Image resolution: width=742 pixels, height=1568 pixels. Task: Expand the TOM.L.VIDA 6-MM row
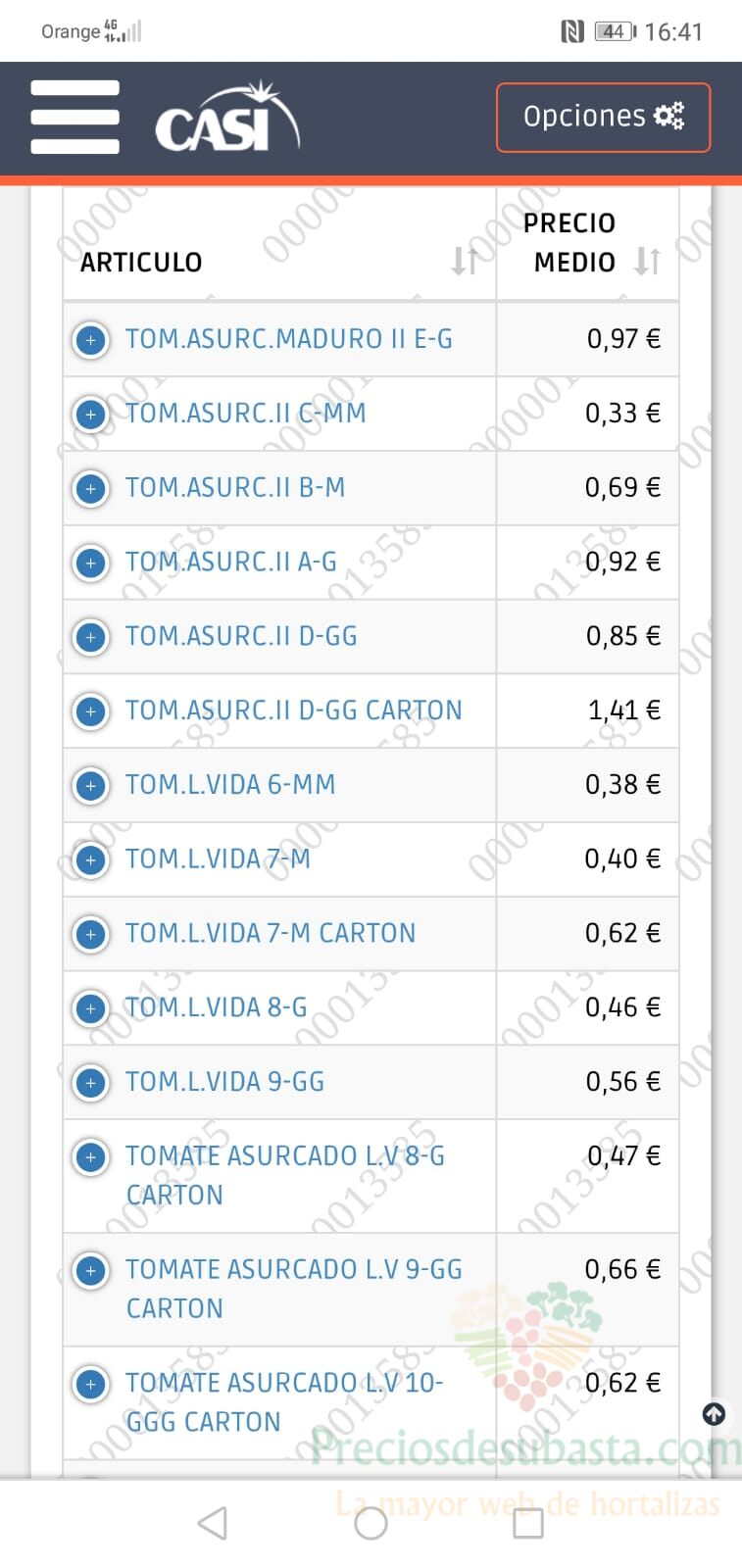(x=91, y=786)
